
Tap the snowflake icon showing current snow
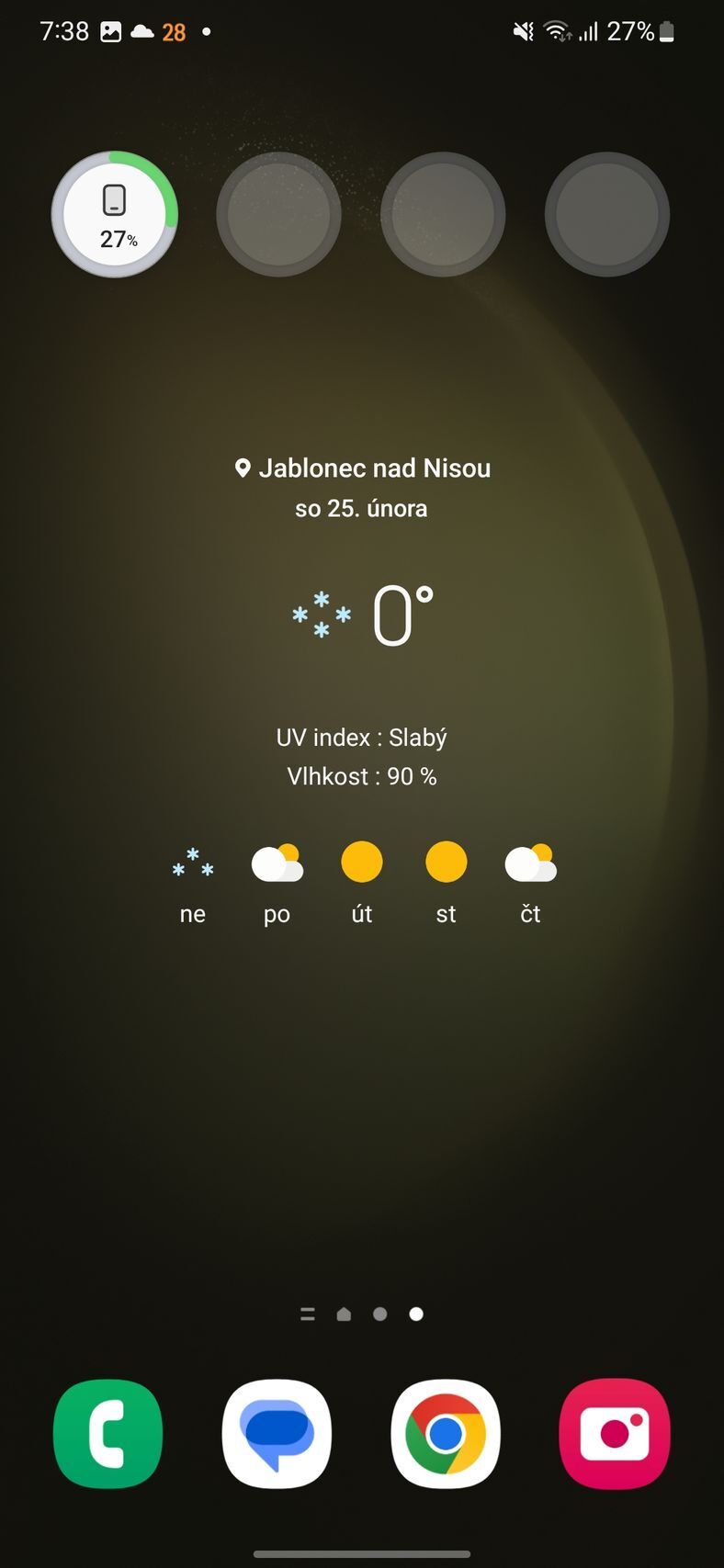321,615
